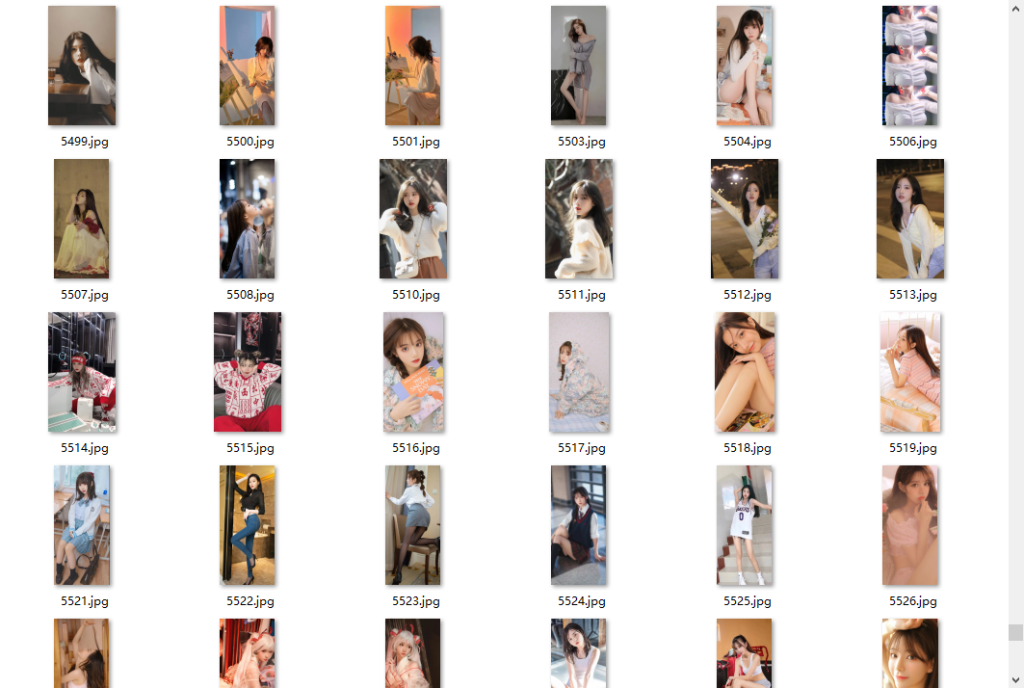Image resolution: width=1024 pixels, height=688 pixels.
Task: Tap the 5511.jpg image
Action: 579,219
